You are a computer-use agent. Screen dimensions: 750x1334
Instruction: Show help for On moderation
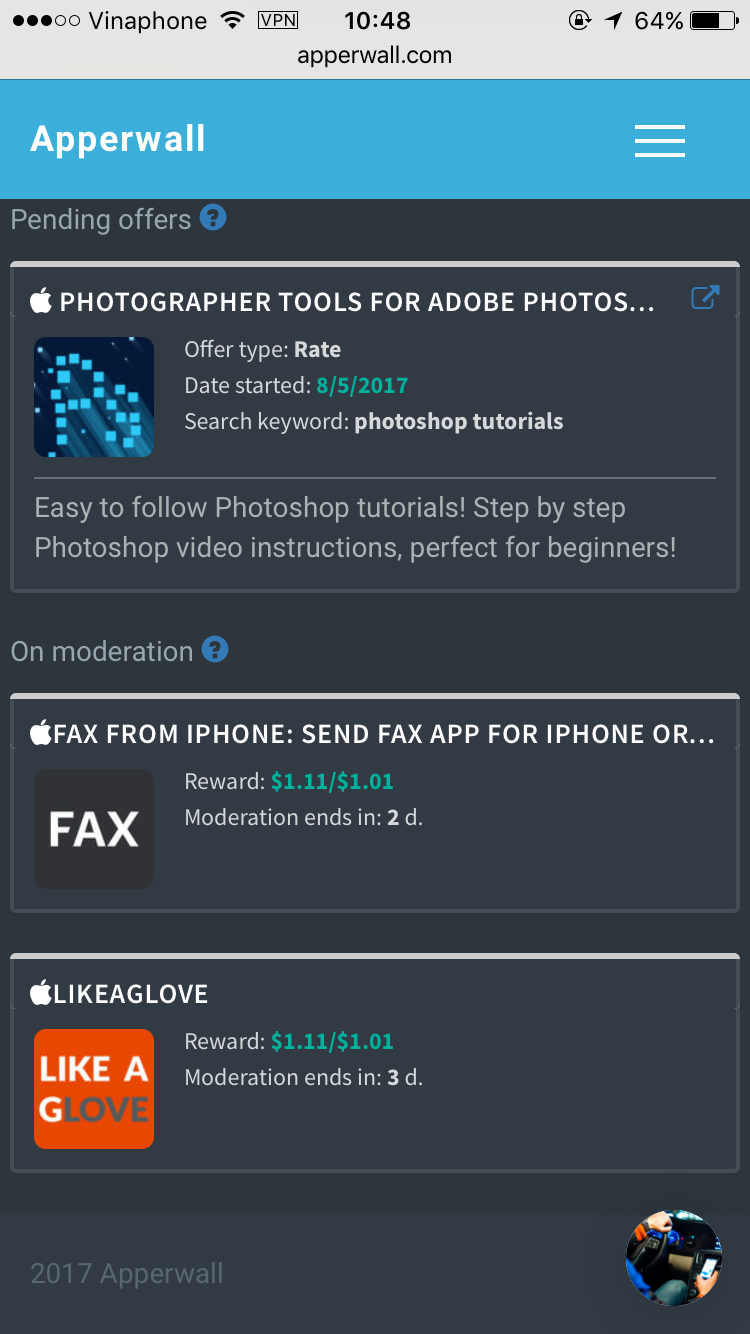click(215, 650)
